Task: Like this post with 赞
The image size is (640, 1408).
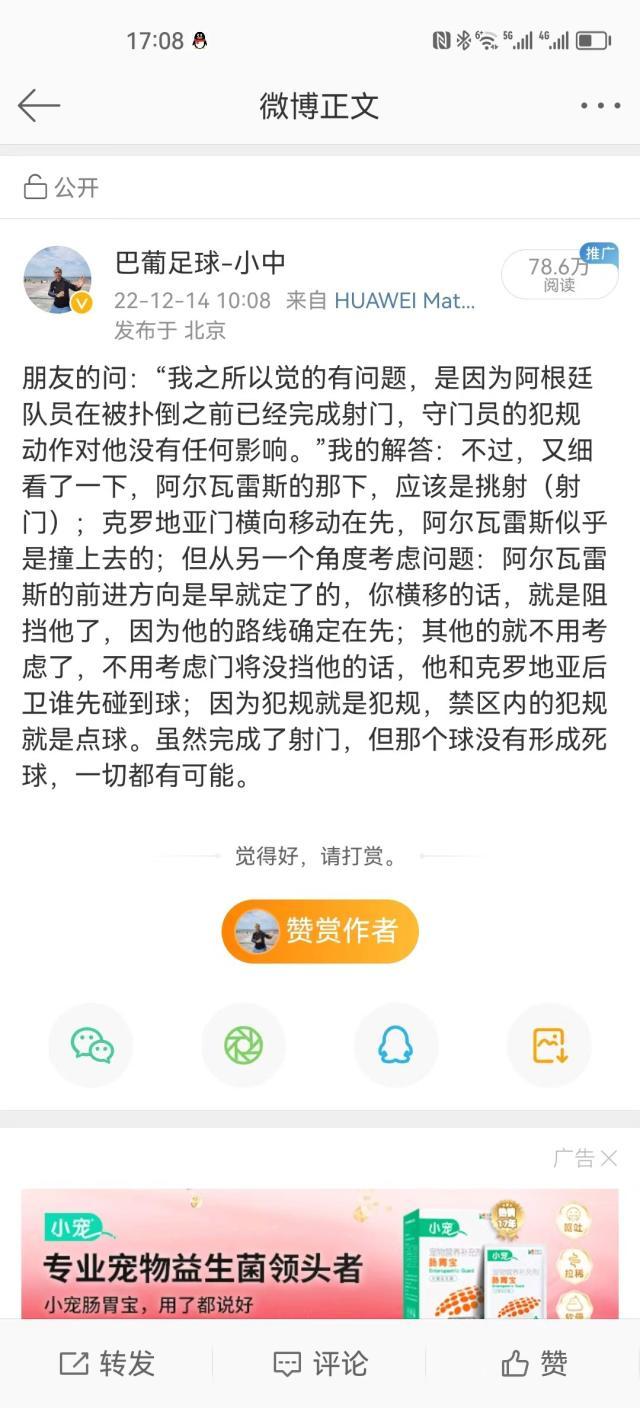Action: click(x=534, y=1363)
